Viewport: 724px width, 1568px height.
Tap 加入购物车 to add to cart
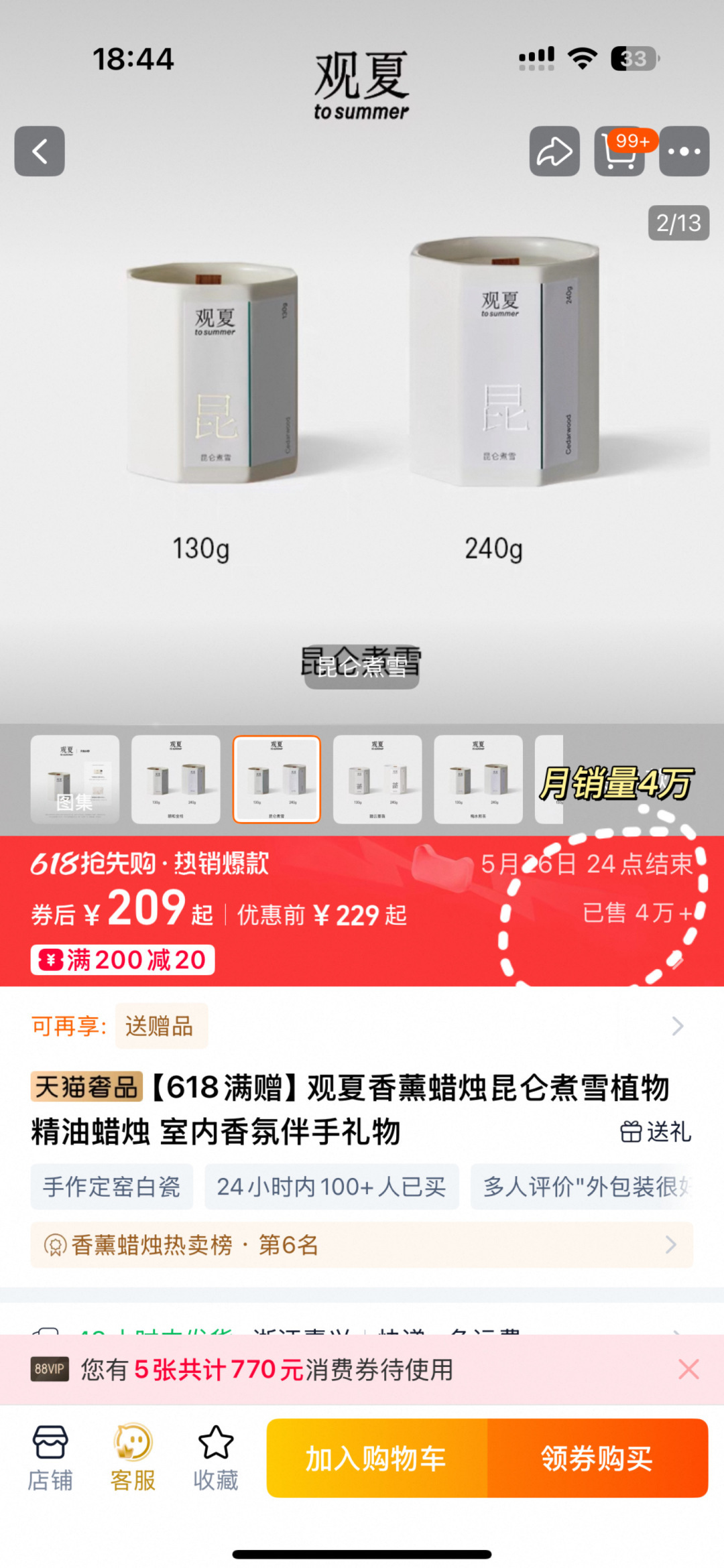[377, 1458]
